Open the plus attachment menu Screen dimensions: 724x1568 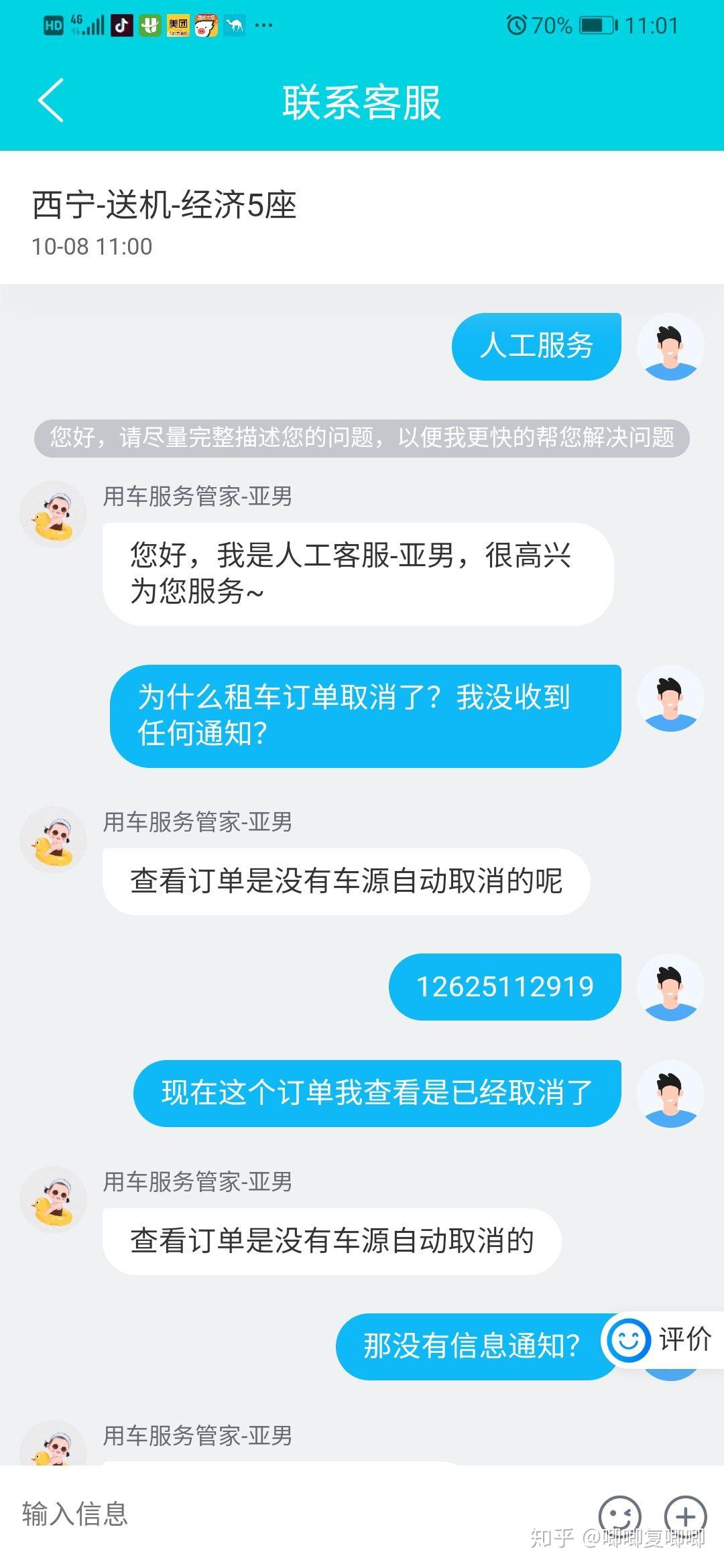point(685,1514)
